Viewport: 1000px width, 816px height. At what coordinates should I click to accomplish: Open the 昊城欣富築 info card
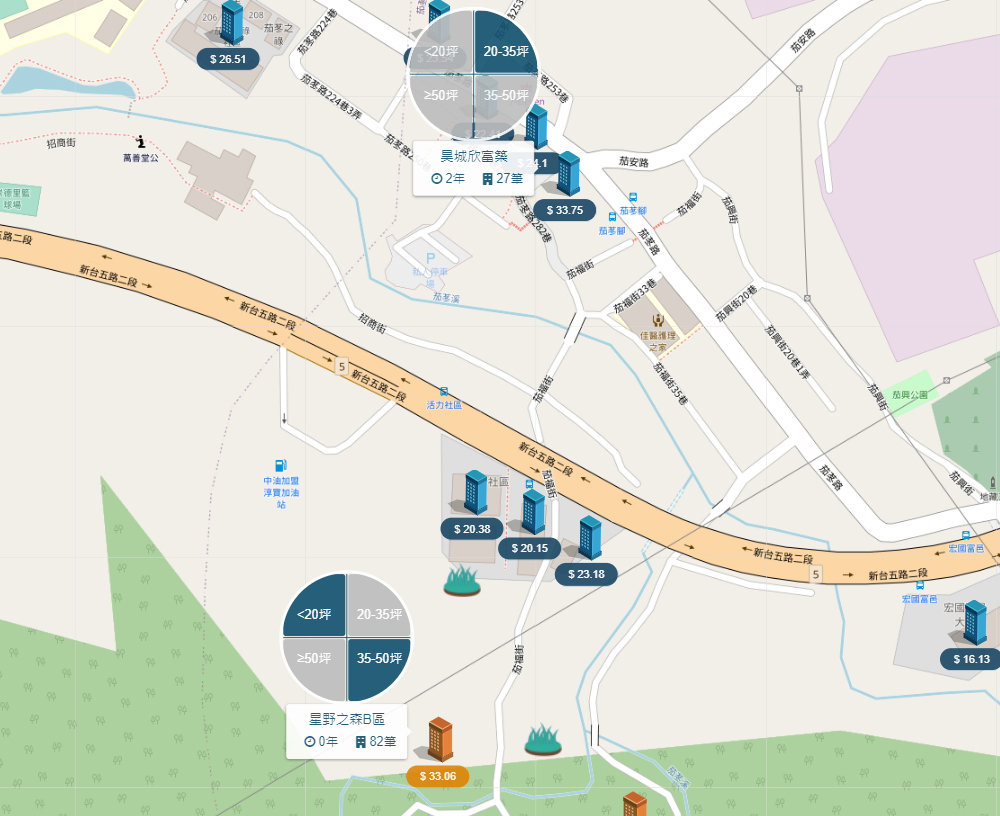474,167
